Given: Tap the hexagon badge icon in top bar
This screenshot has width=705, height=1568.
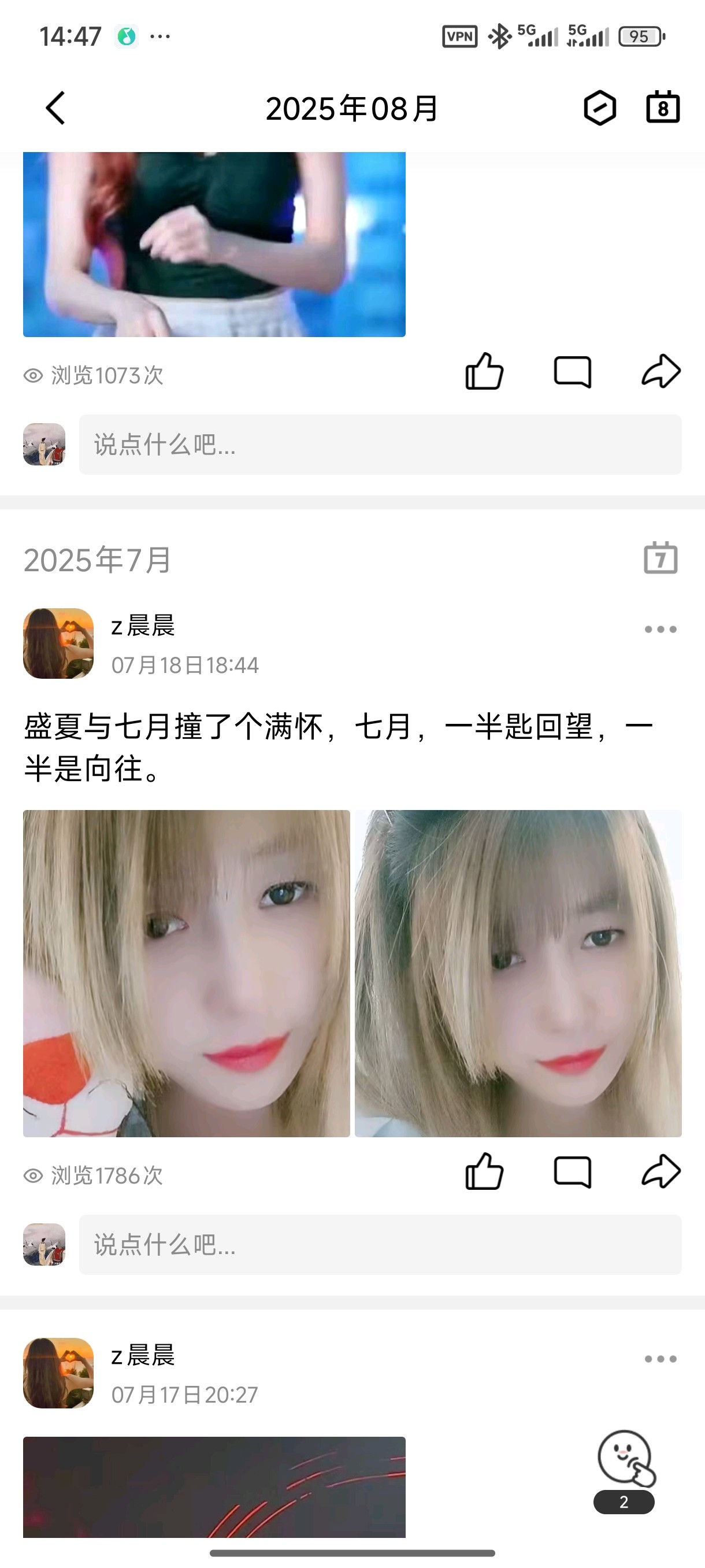Looking at the screenshot, I should pos(600,108).
